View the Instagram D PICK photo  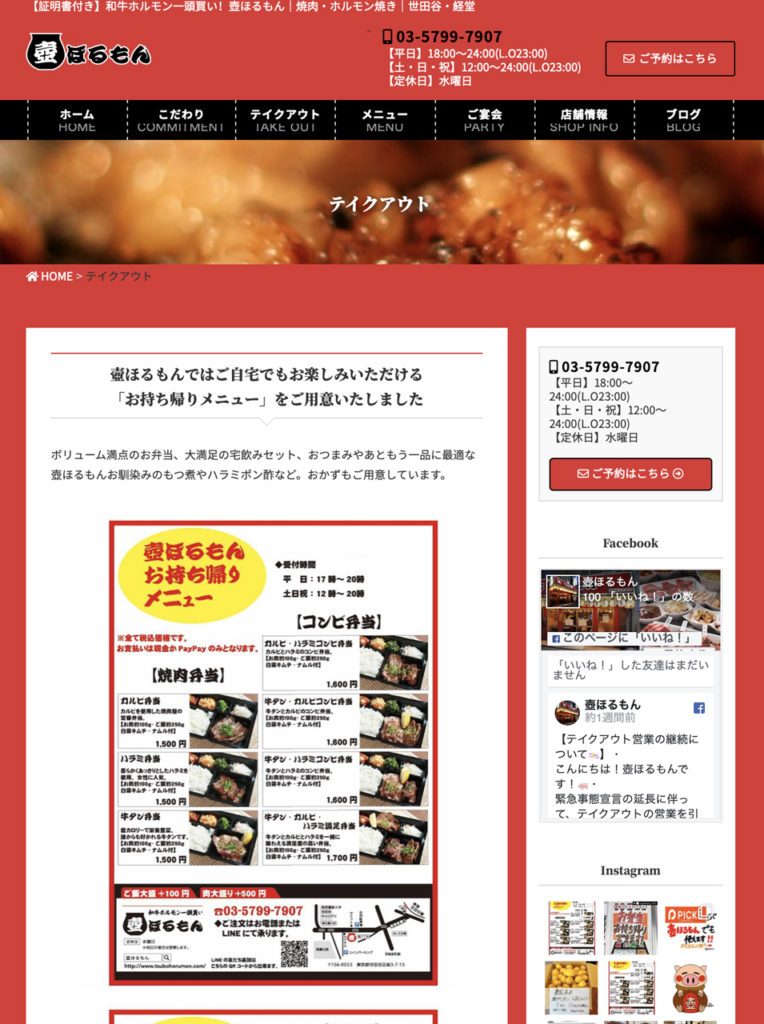690,928
